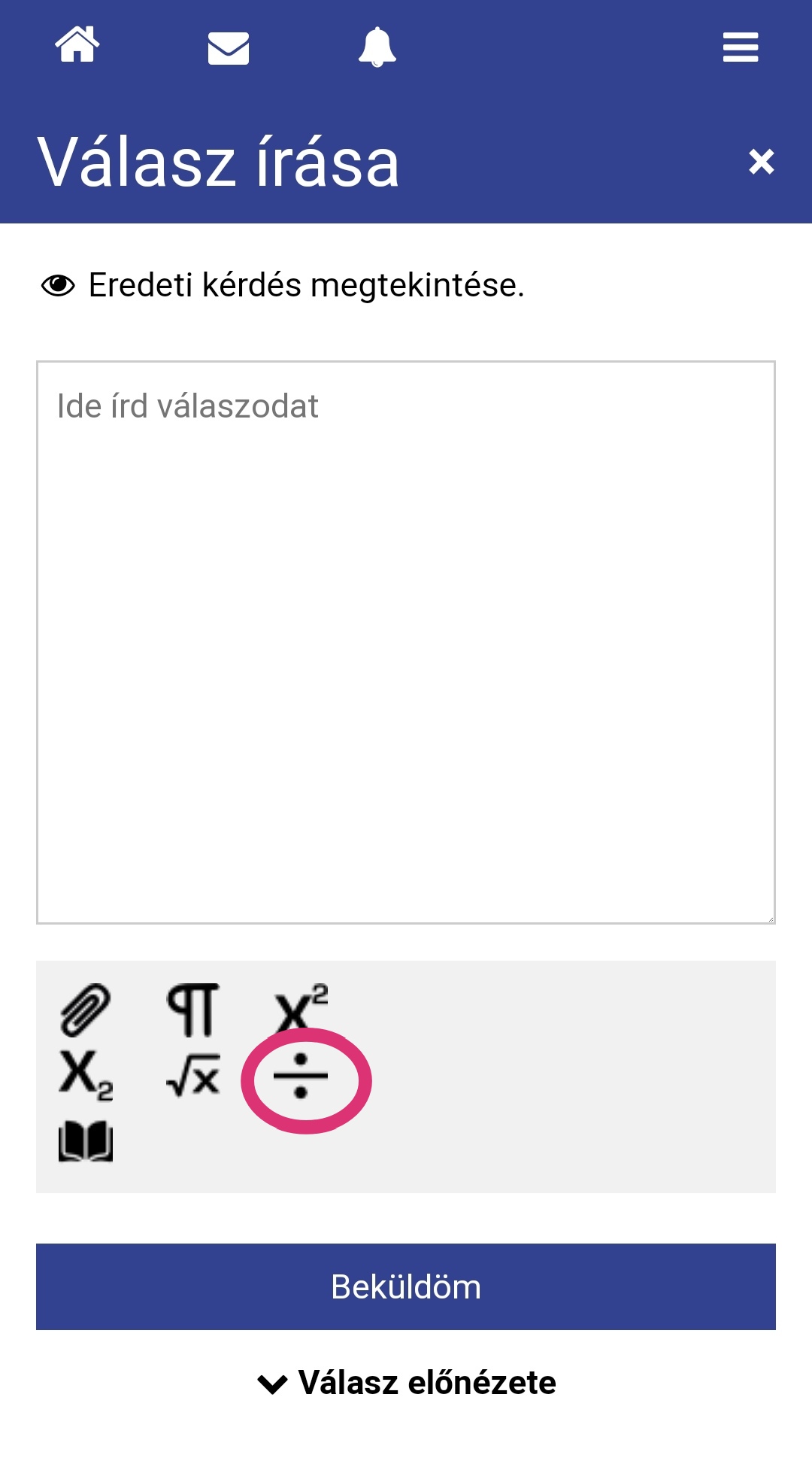Open the notifications bell
Viewport: 812px width, 1467px height.
pyautogui.click(x=377, y=47)
